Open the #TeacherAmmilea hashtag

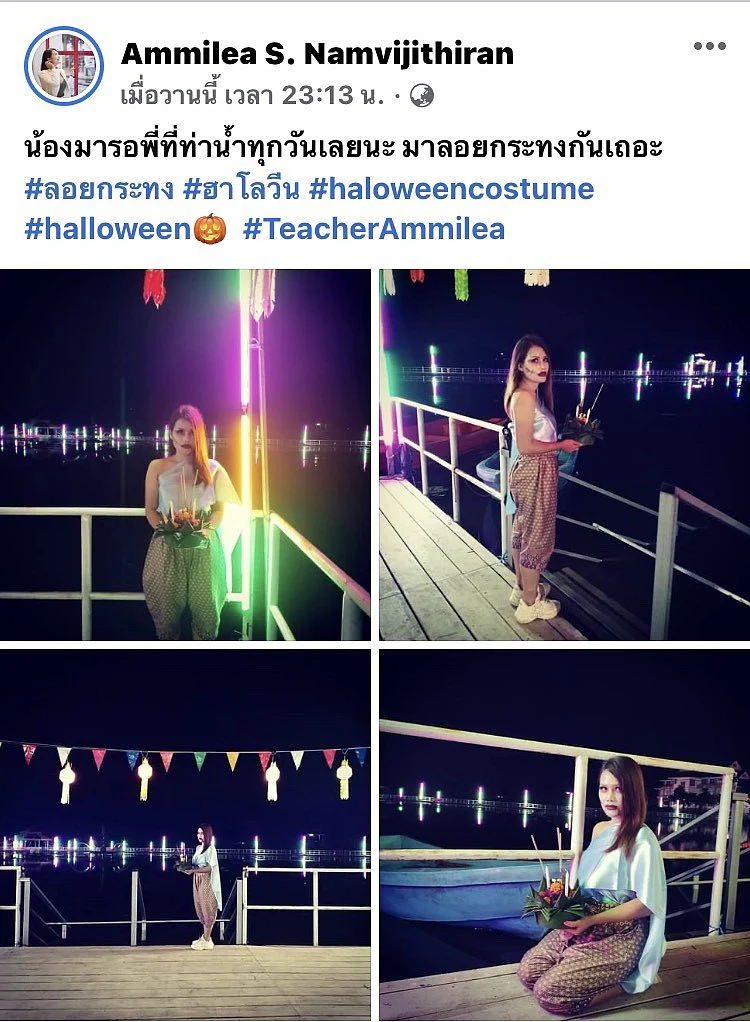pyautogui.click(x=373, y=229)
